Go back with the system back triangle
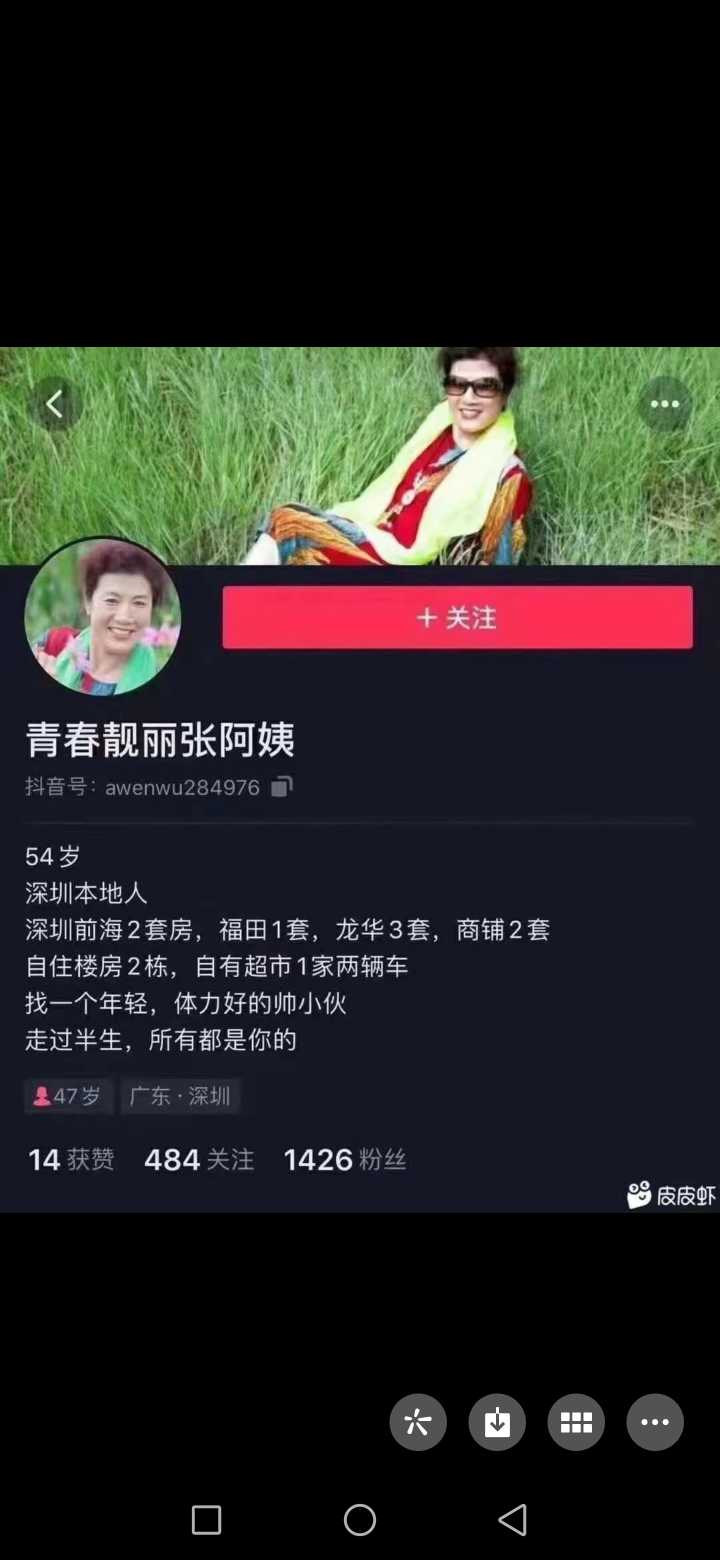Screen dimensions: 720x1560 point(512,1520)
